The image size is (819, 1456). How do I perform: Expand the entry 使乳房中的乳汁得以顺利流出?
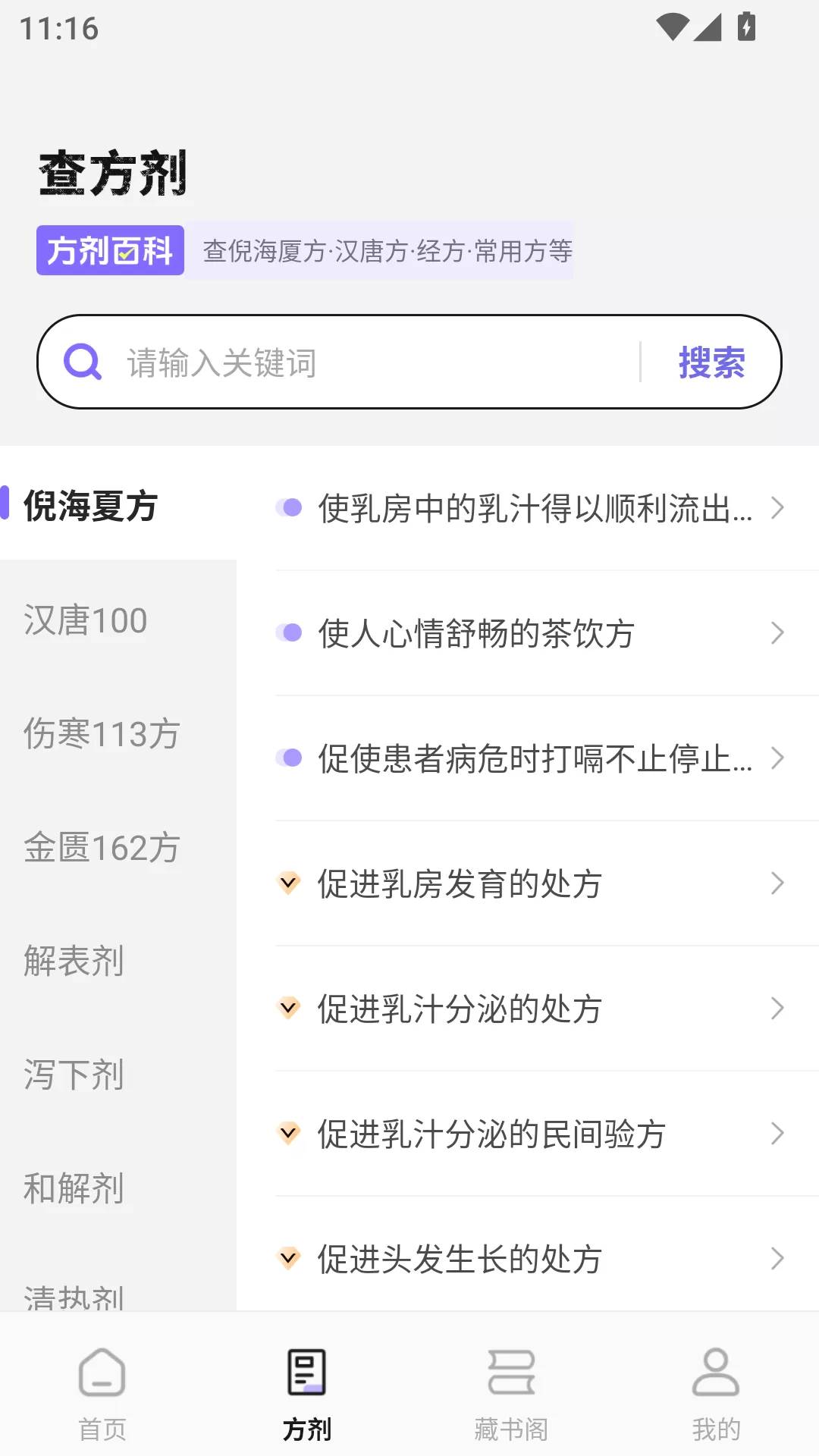coord(777,507)
